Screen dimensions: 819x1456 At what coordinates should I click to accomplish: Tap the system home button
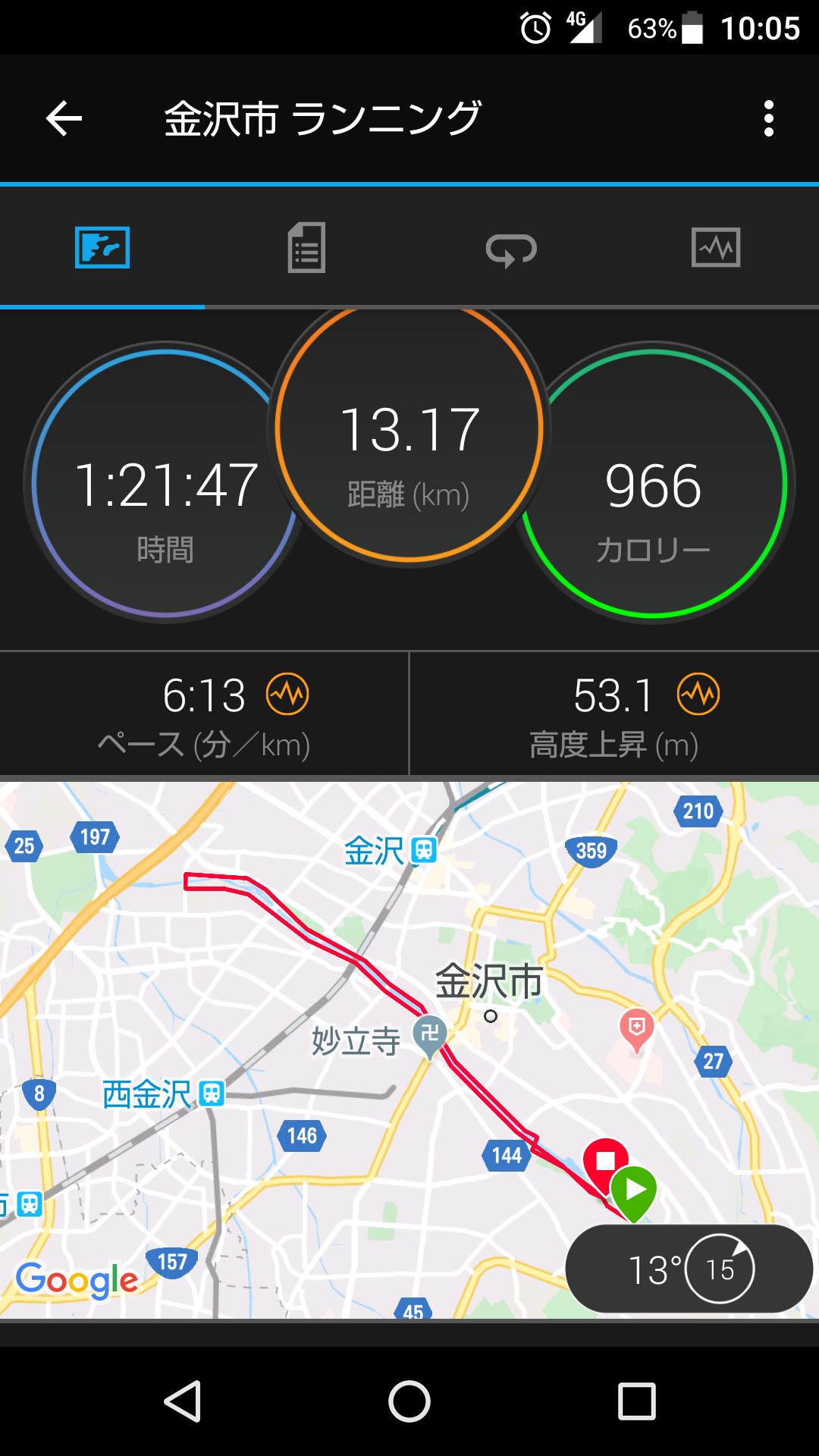point(409,1401)
